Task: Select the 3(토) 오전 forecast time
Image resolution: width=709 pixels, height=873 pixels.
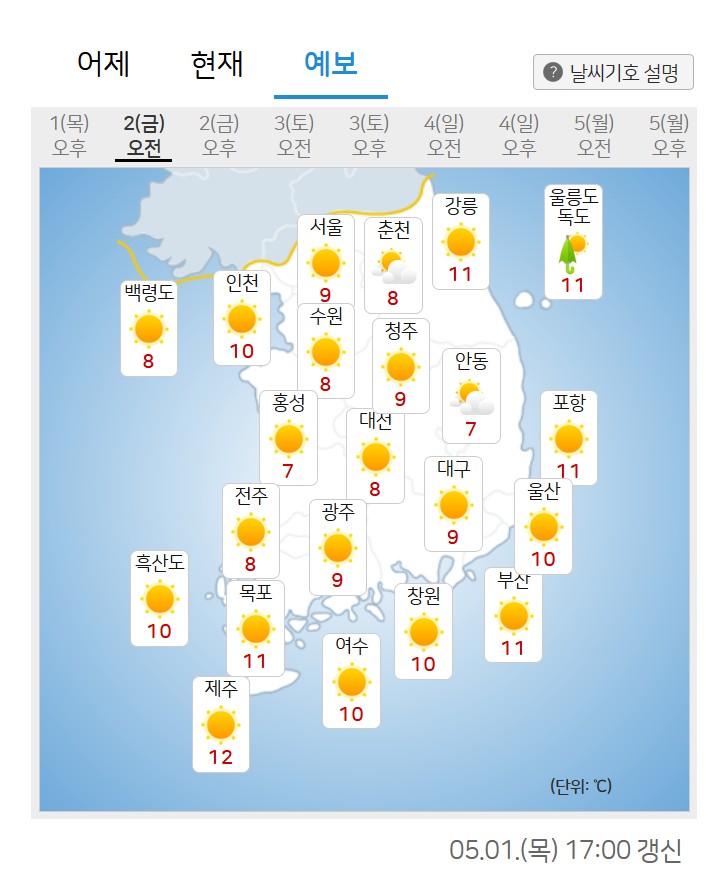Action: click(294, 136)
